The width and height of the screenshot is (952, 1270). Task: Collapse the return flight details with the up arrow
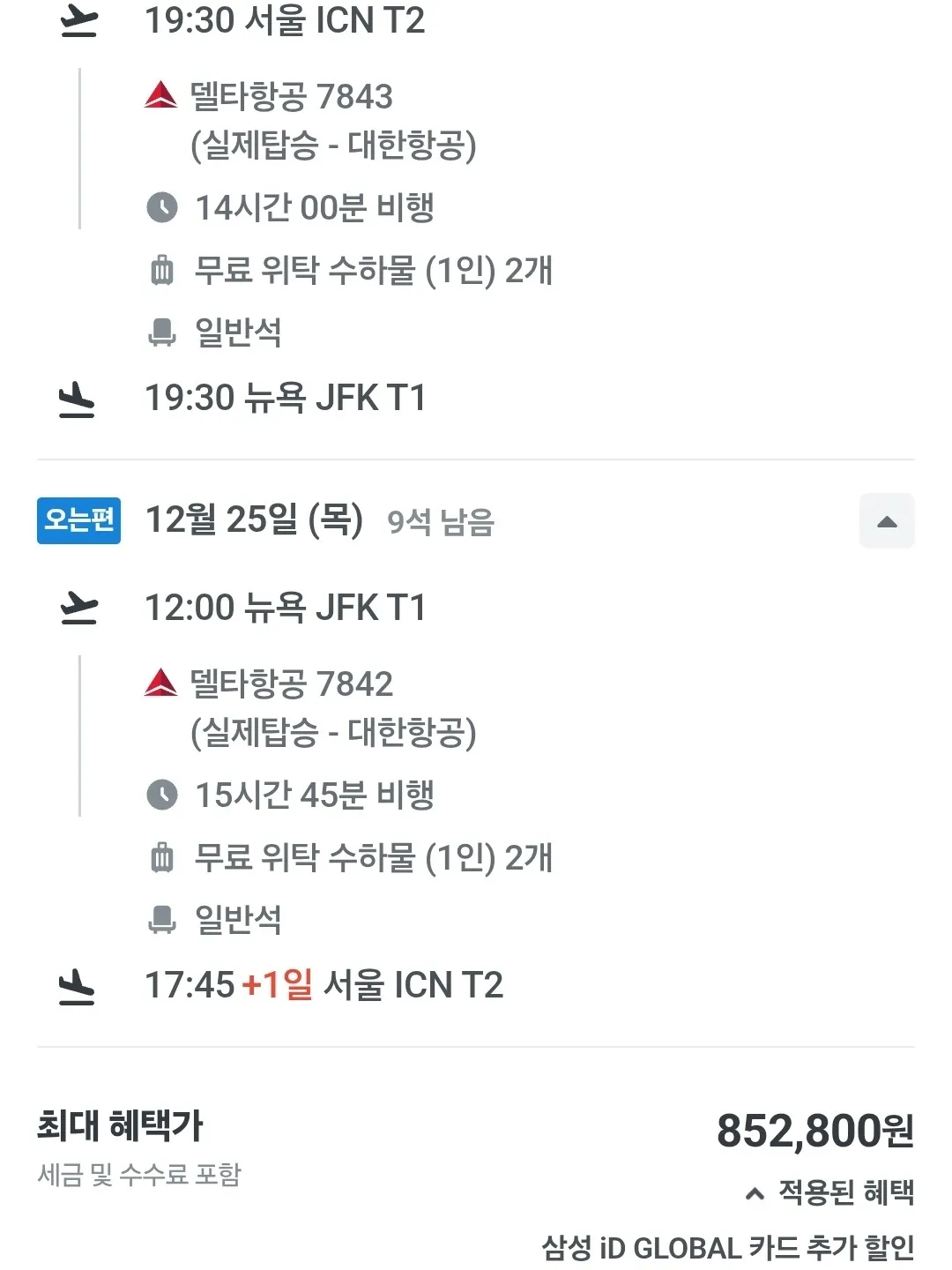pyautogui.click(x=887, y=521)
